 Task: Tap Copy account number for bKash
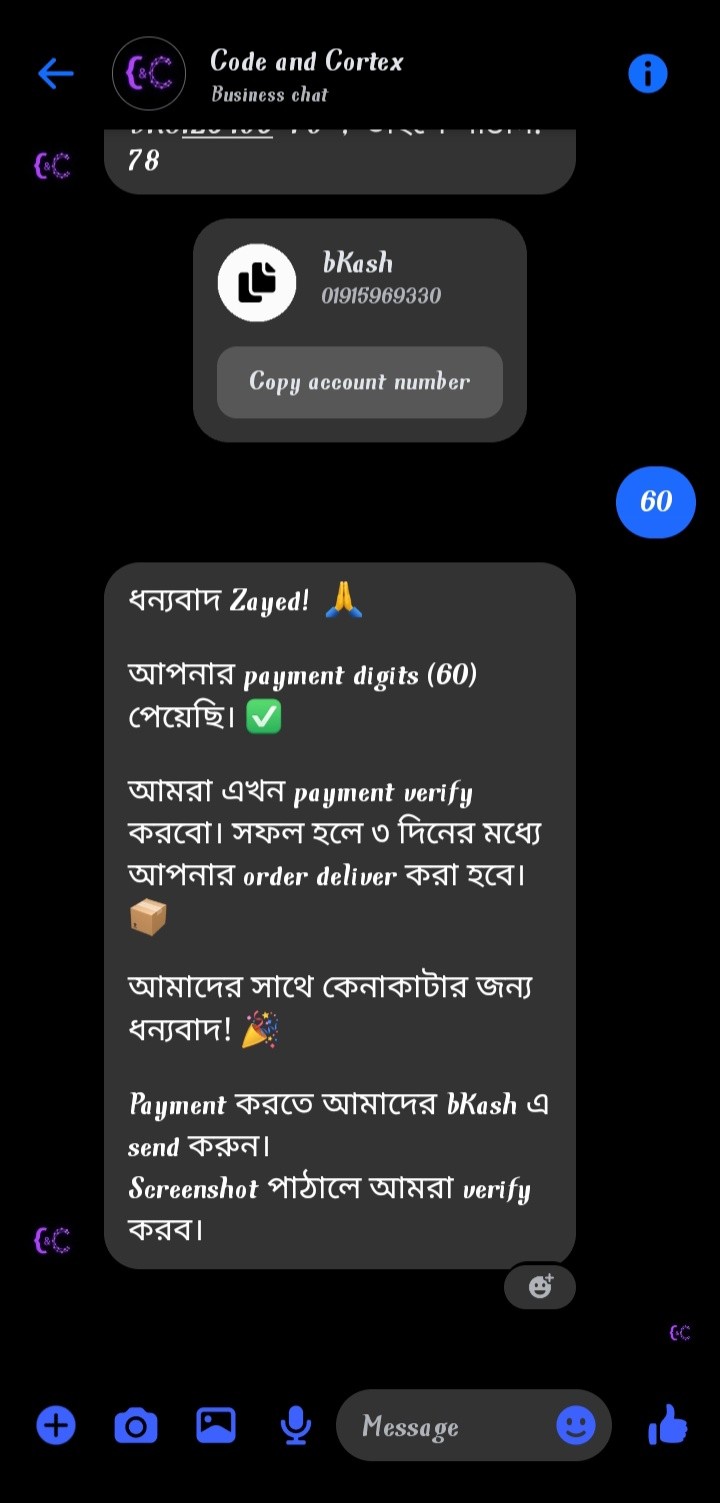pos(359,382)
